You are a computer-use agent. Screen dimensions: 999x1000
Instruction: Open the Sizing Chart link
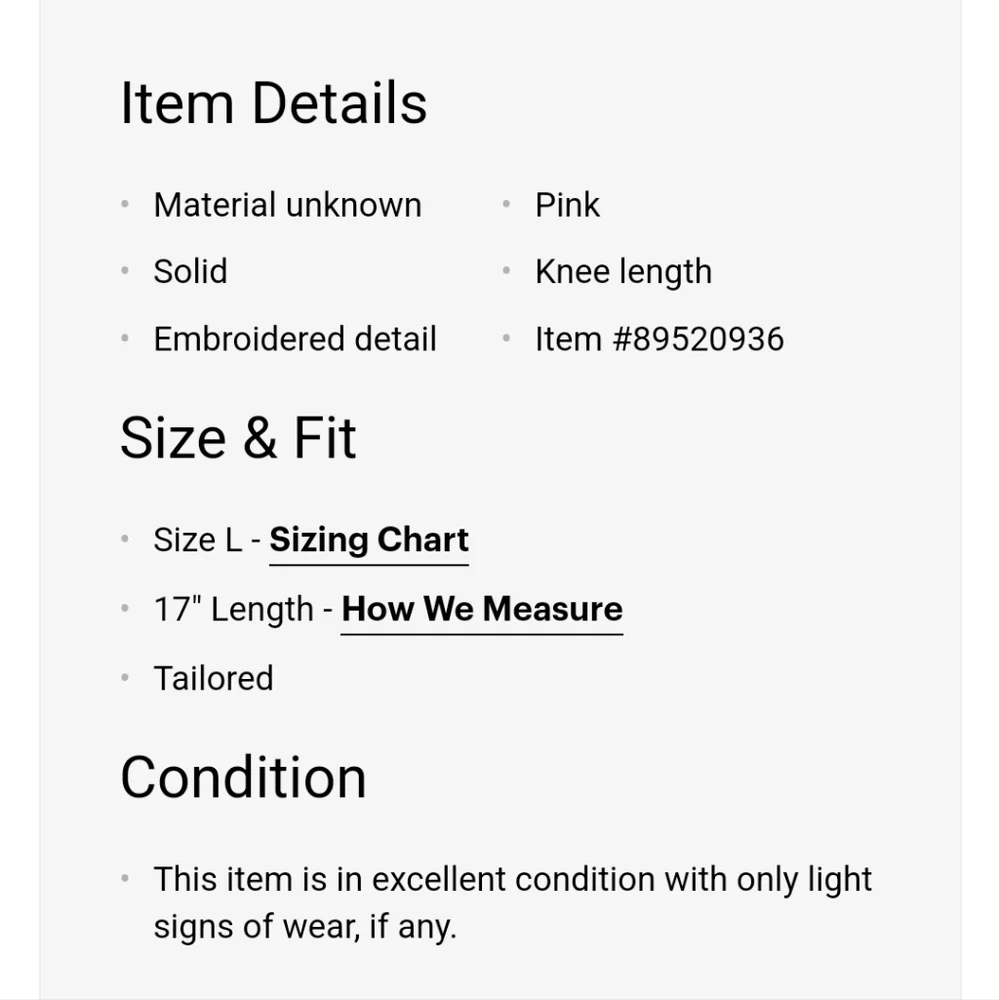click(368, 541)
